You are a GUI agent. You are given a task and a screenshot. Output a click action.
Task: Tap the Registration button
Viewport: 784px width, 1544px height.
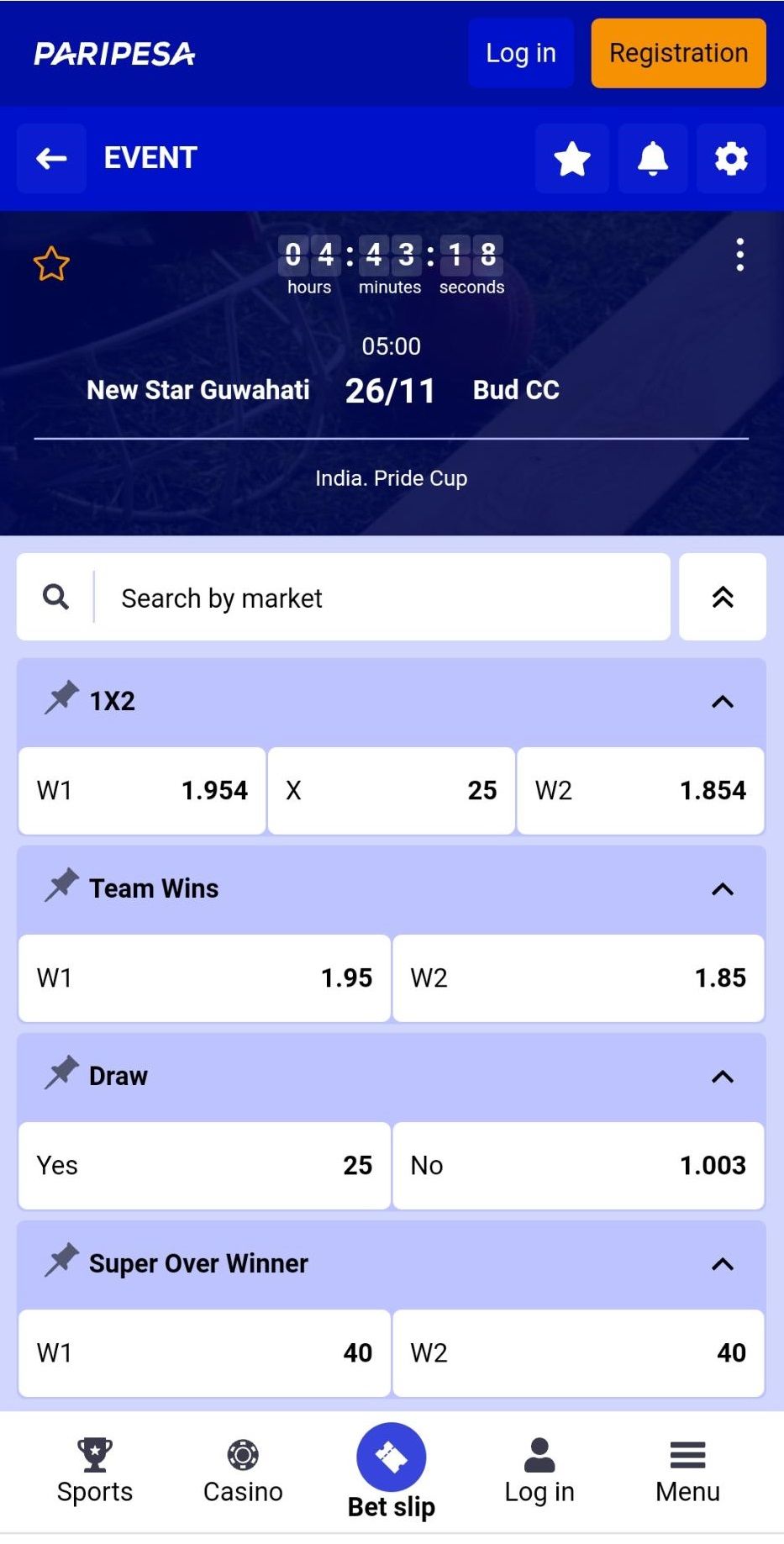[678, 53]
